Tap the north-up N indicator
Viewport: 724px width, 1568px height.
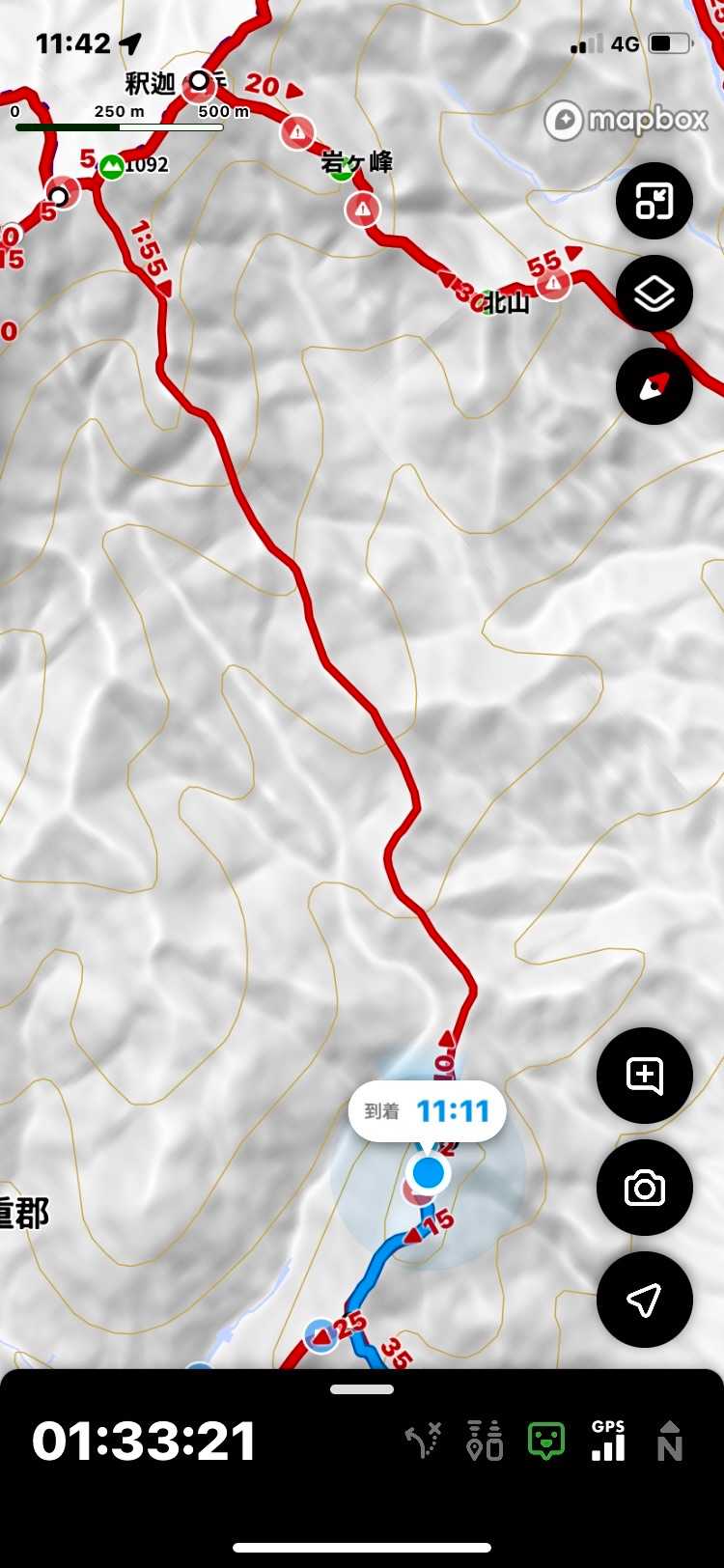coord(669,1442)
